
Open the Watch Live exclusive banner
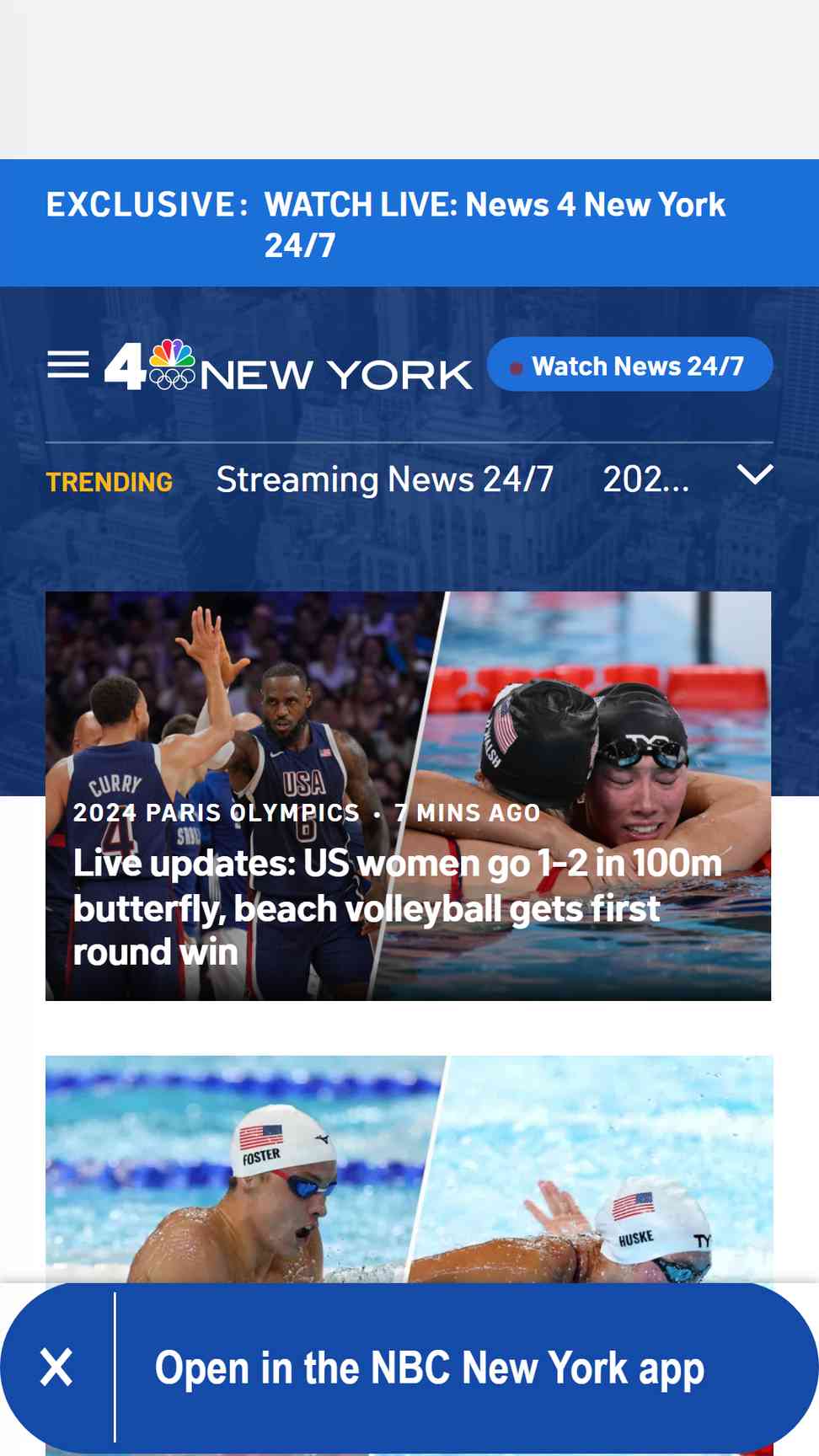point(494,224)
